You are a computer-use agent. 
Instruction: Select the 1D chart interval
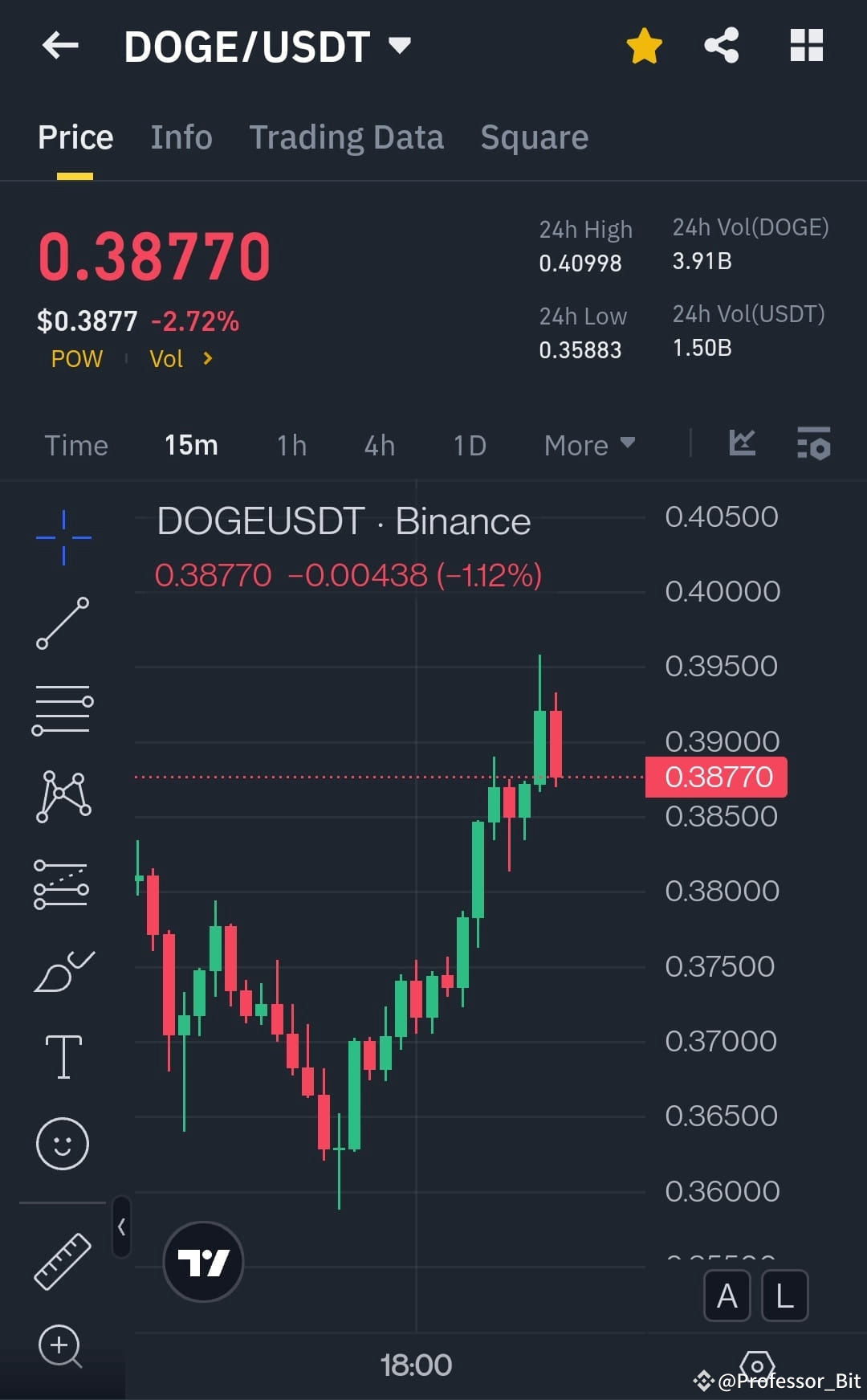470,444
